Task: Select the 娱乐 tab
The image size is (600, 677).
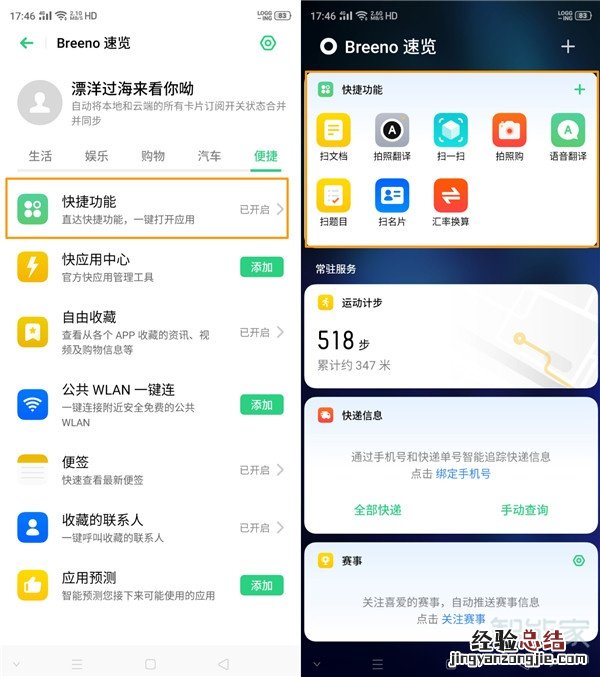Action: click(x=96, y=156)
